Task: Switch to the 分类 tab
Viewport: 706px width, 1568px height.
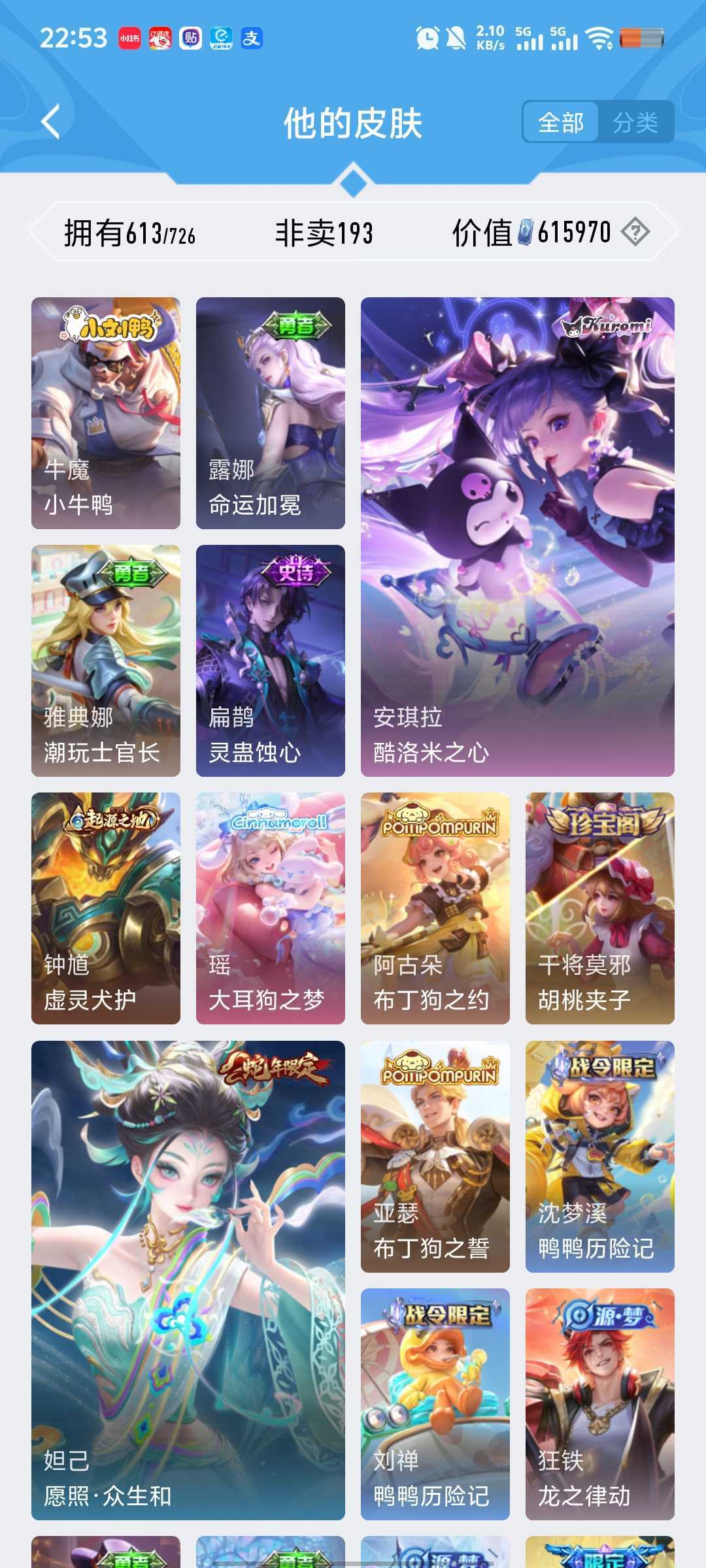Action: pyautogui.click(x=635, y=122)
